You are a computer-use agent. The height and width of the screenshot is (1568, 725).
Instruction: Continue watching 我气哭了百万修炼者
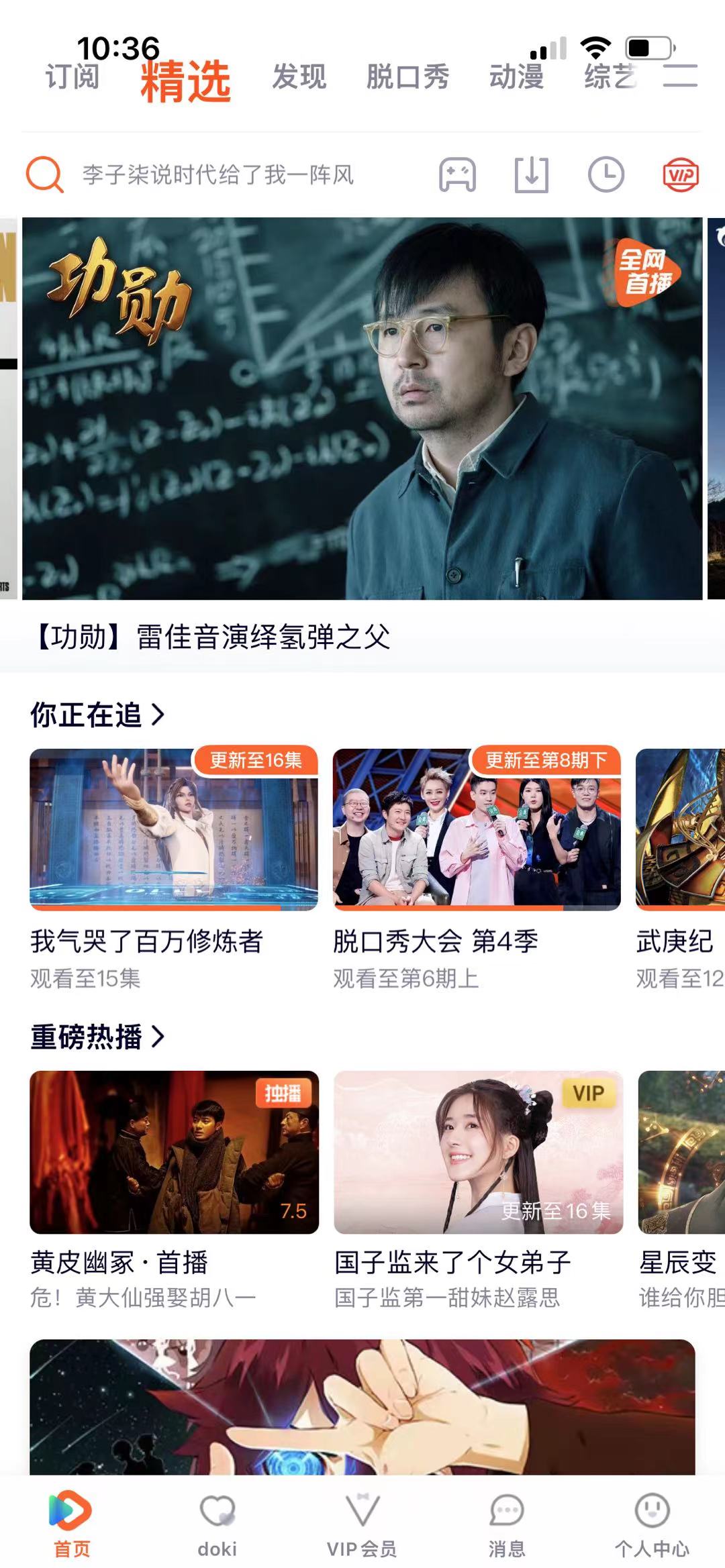click(x=174, y=829)
